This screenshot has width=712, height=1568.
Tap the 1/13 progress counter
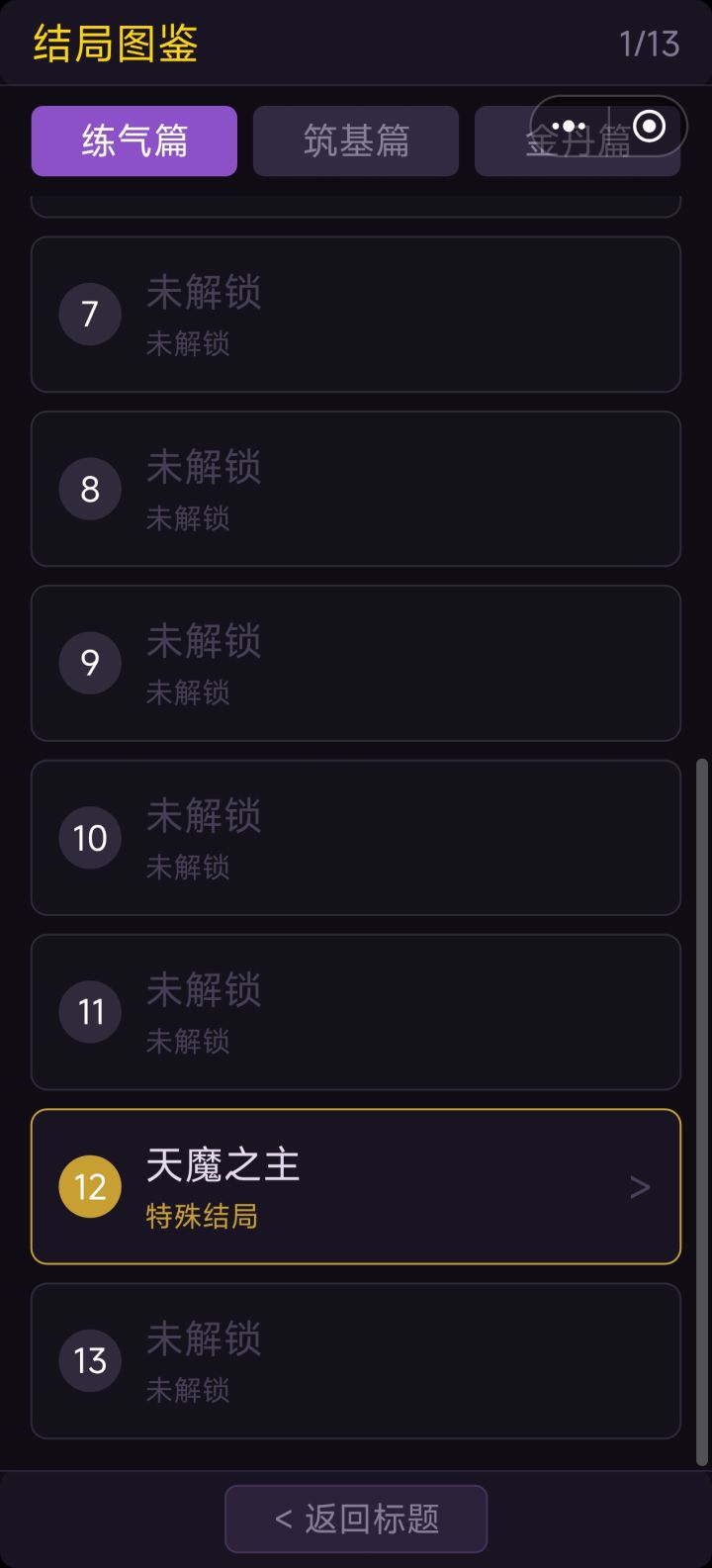pyautogui.click(x=650, y=43)
